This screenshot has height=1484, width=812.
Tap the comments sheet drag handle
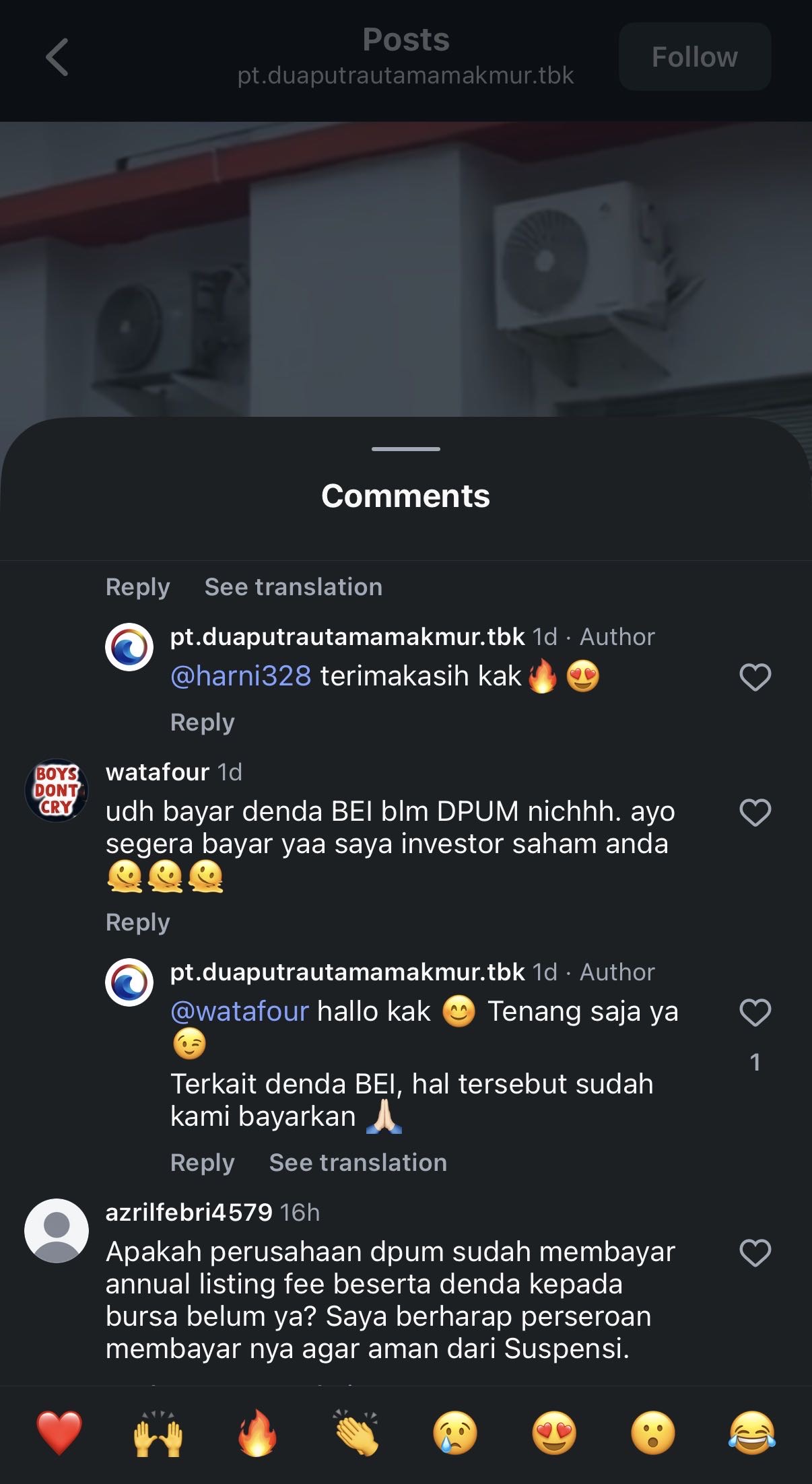[x=406, y=449]
